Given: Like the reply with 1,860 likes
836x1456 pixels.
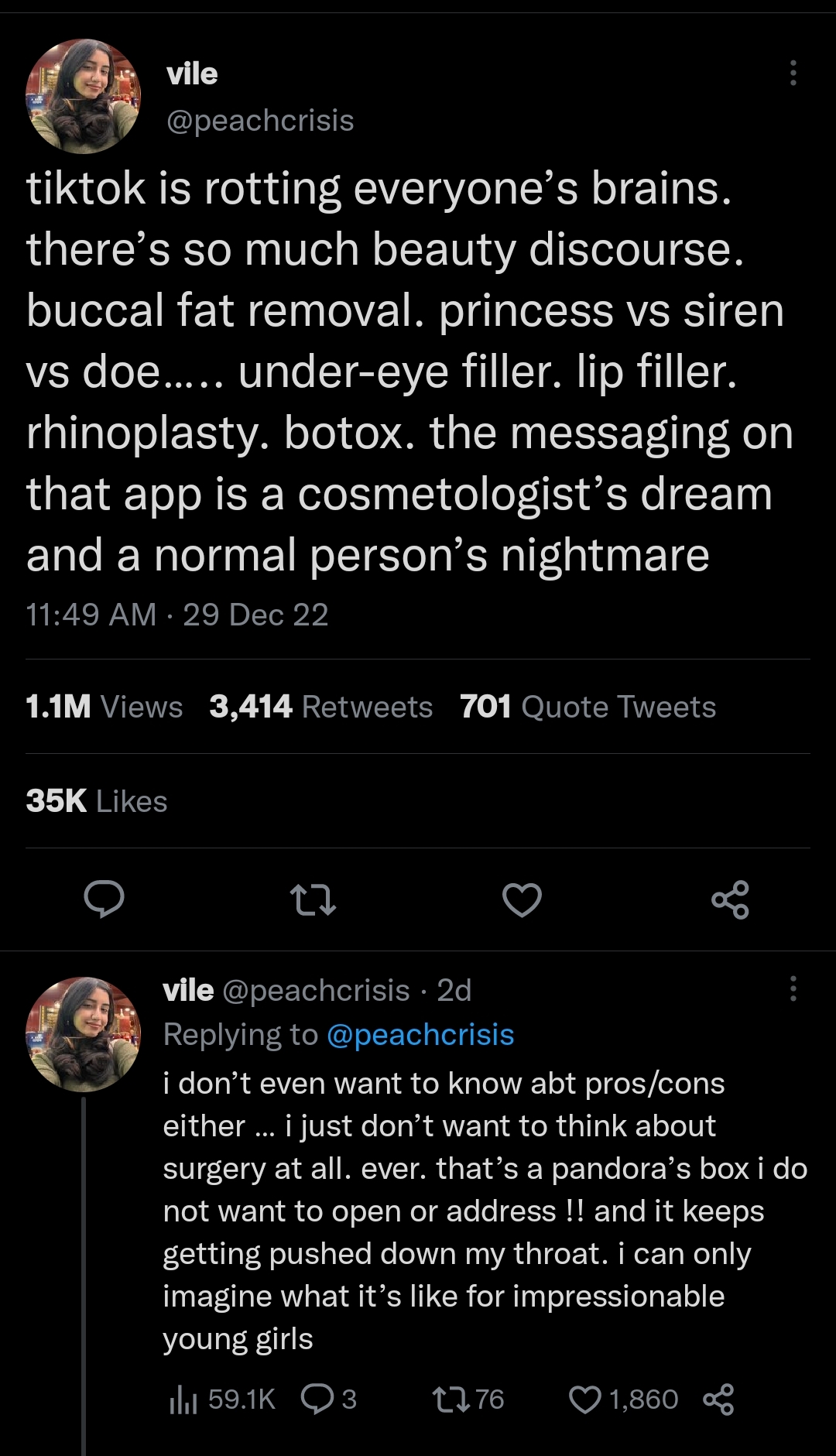Looking at the screenshot, I should pyautogui.click(x=624, y=1399).
